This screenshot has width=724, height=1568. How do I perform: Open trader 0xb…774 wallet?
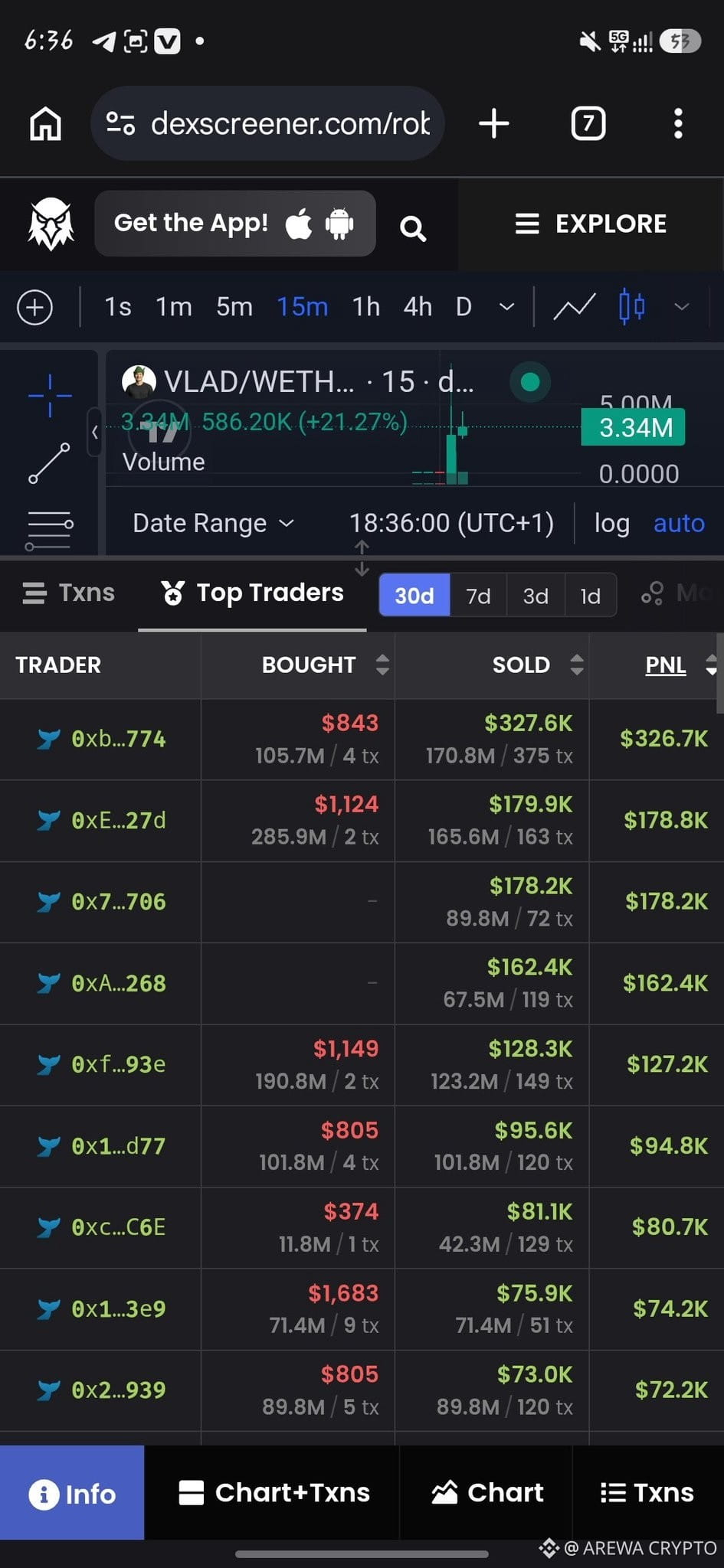[x=102, y=739]
